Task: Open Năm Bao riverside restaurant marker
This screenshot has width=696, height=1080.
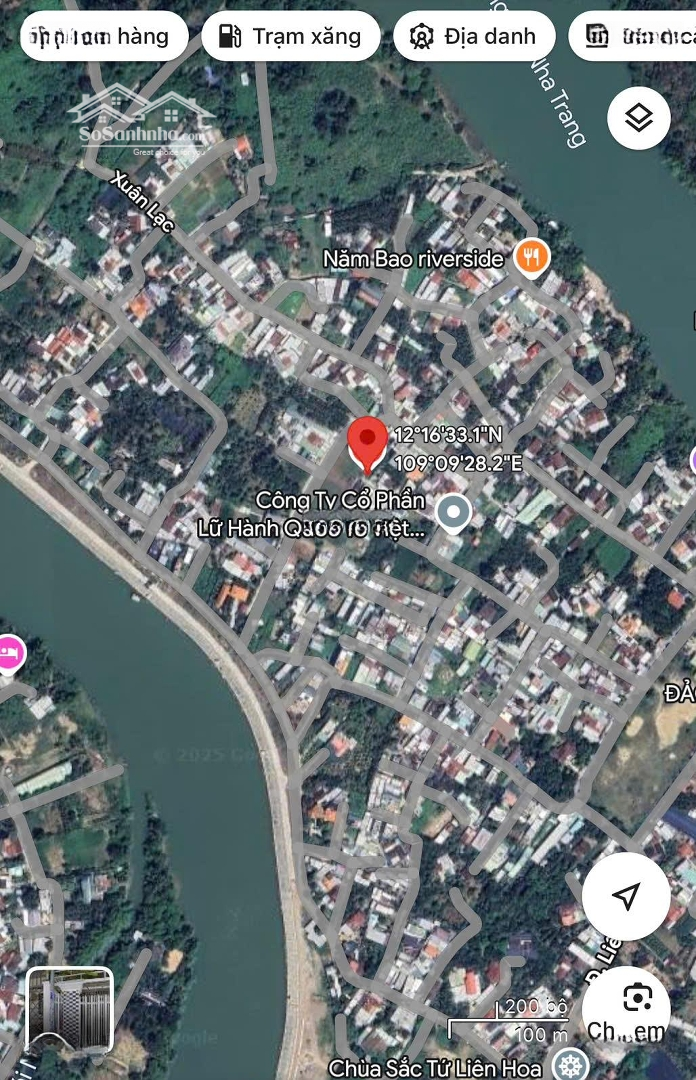Action: 532,259
